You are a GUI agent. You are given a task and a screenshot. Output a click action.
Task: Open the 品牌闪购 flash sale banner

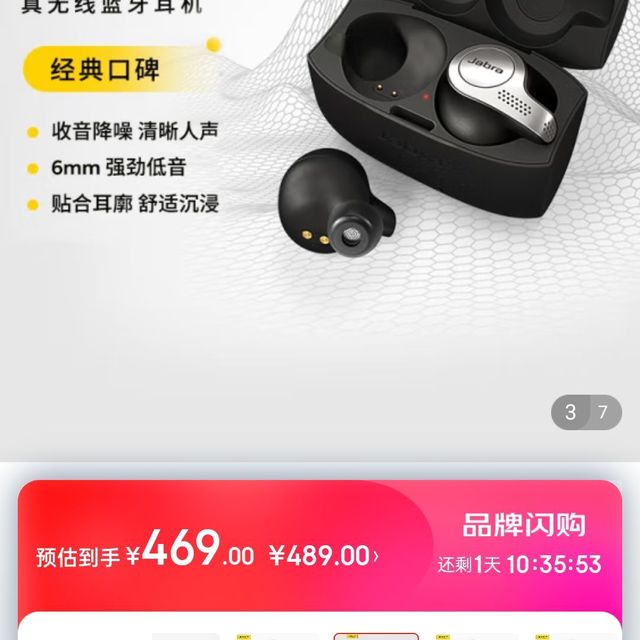point(523,526)
